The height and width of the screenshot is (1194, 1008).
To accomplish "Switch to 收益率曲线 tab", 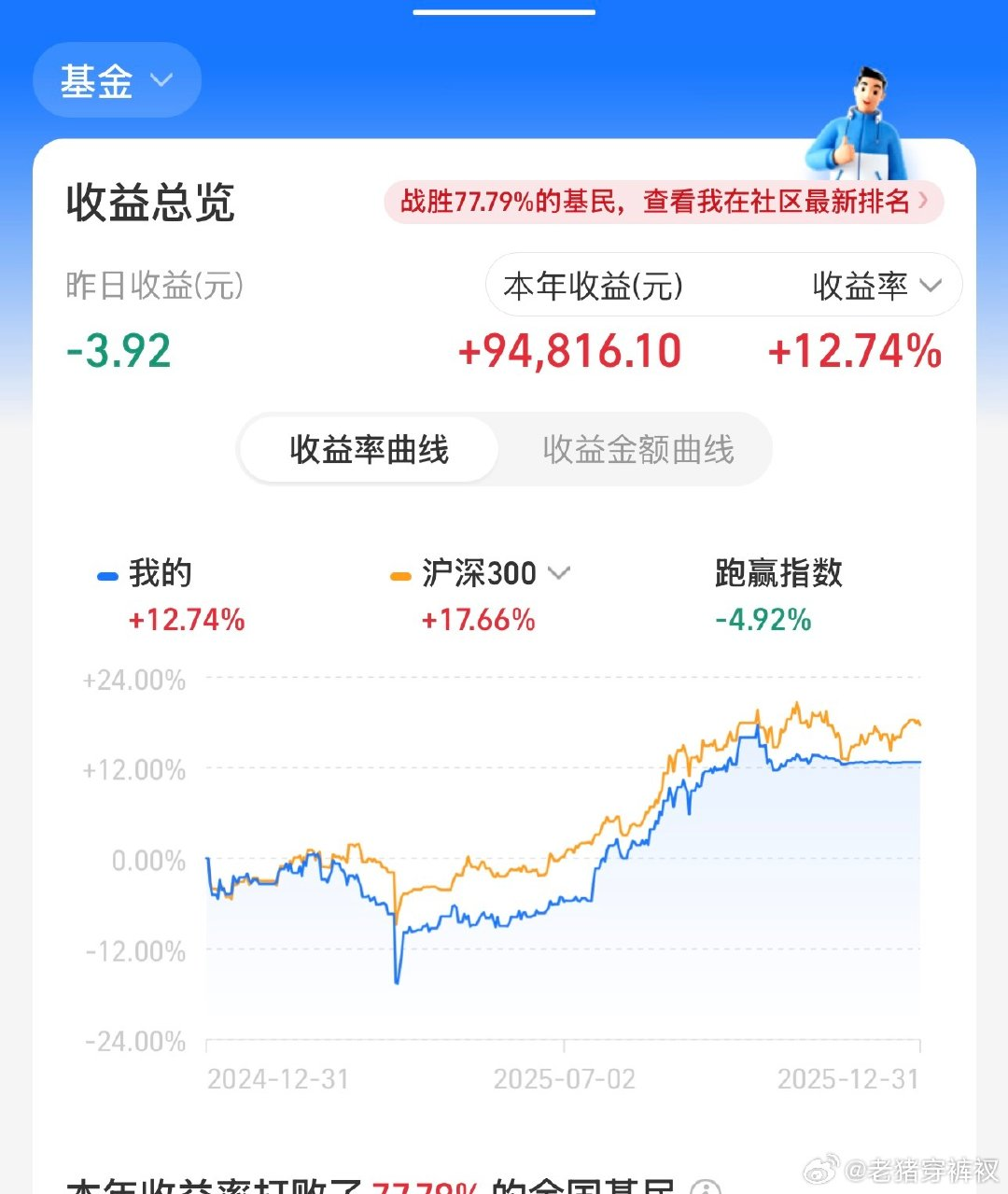I will click(x=369, y=450).
